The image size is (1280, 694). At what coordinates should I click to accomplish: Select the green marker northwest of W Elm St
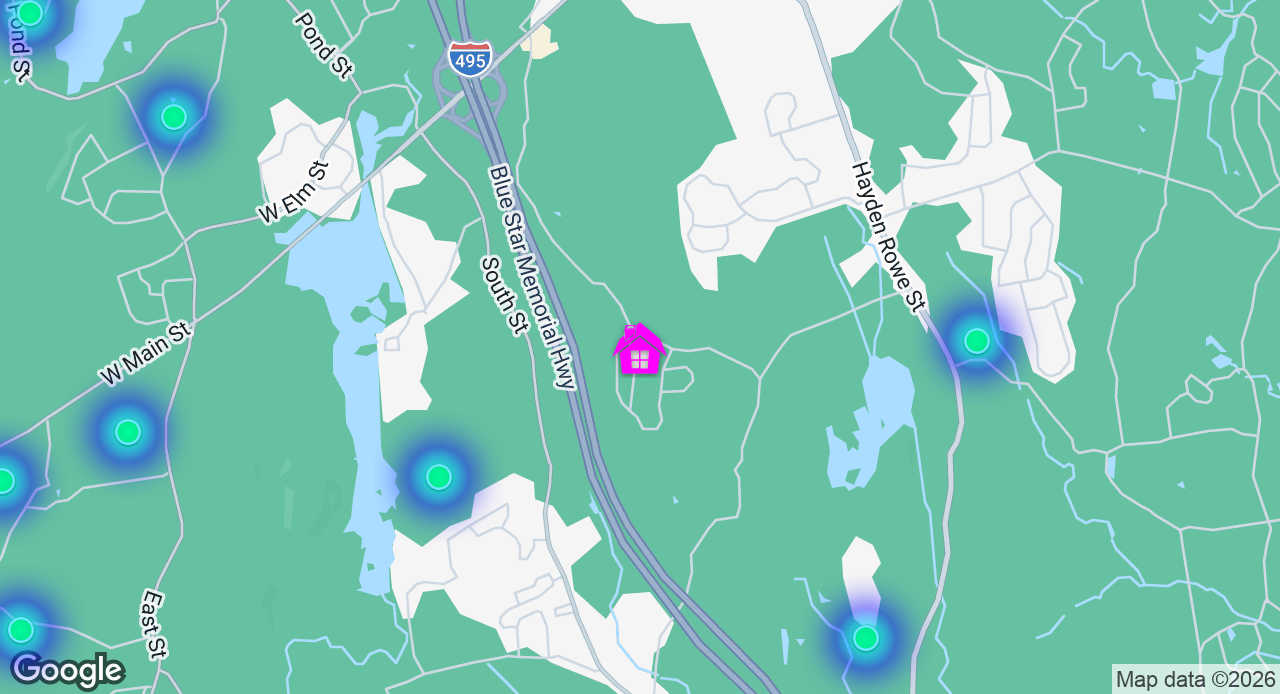pos(174,117)
